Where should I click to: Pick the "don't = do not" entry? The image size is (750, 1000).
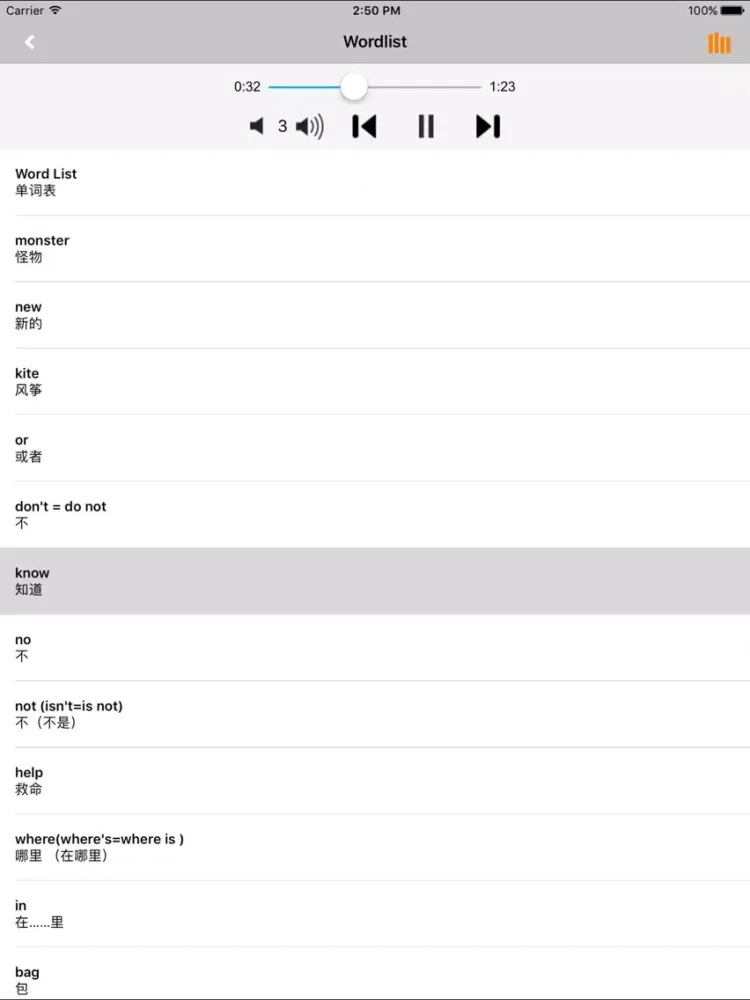(x=375, y=514)
